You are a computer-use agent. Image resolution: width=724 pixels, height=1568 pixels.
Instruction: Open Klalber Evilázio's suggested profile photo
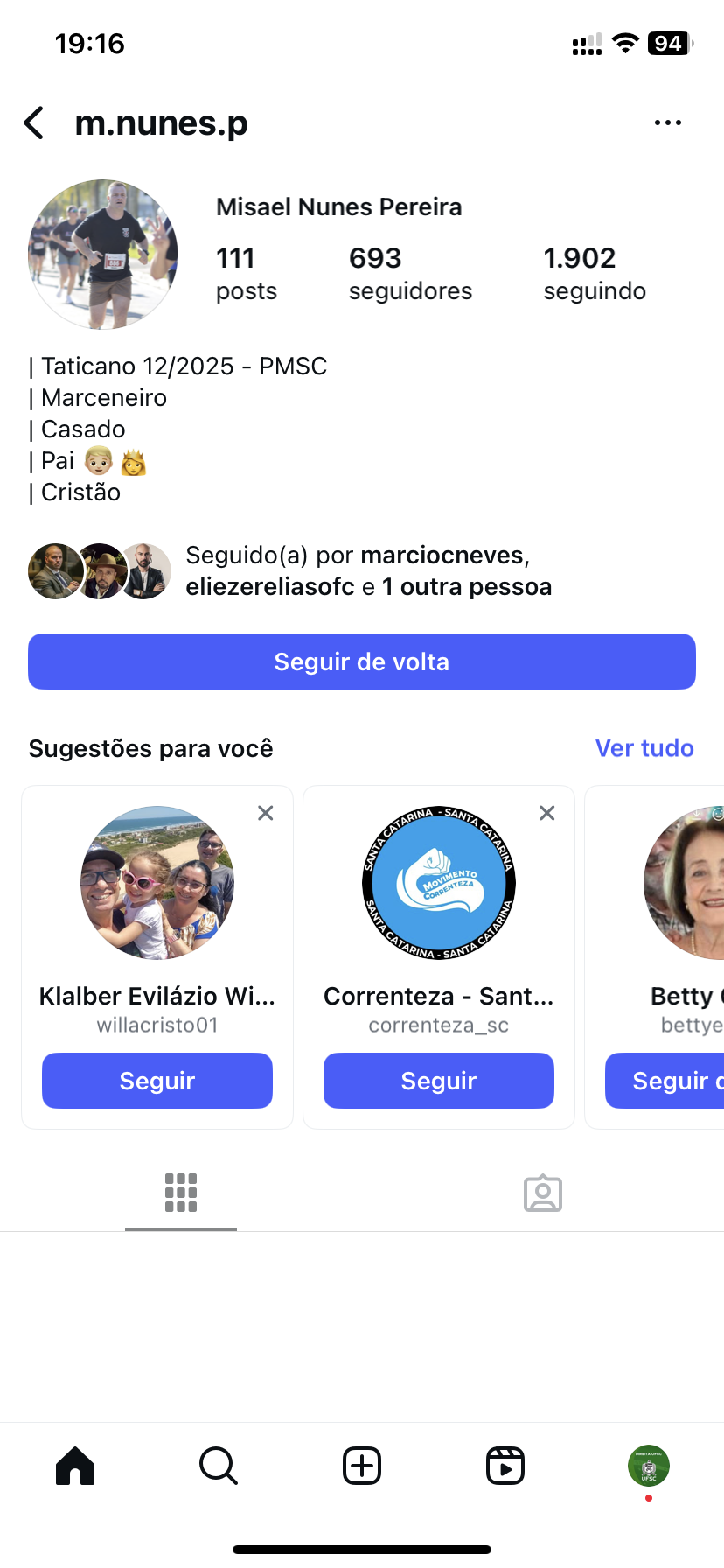click(157, 883)
